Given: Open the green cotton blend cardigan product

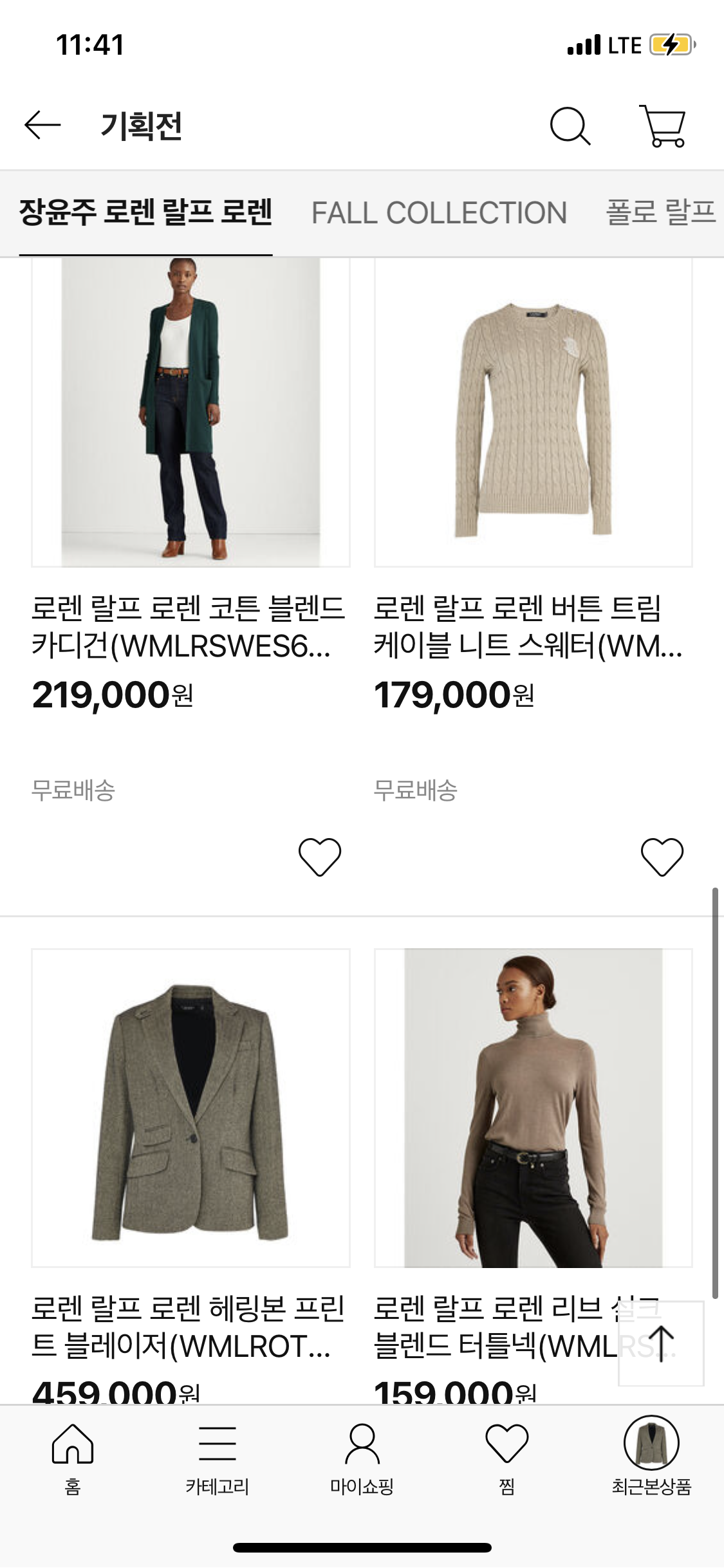Looking at the screenshot, I should 190,412.
